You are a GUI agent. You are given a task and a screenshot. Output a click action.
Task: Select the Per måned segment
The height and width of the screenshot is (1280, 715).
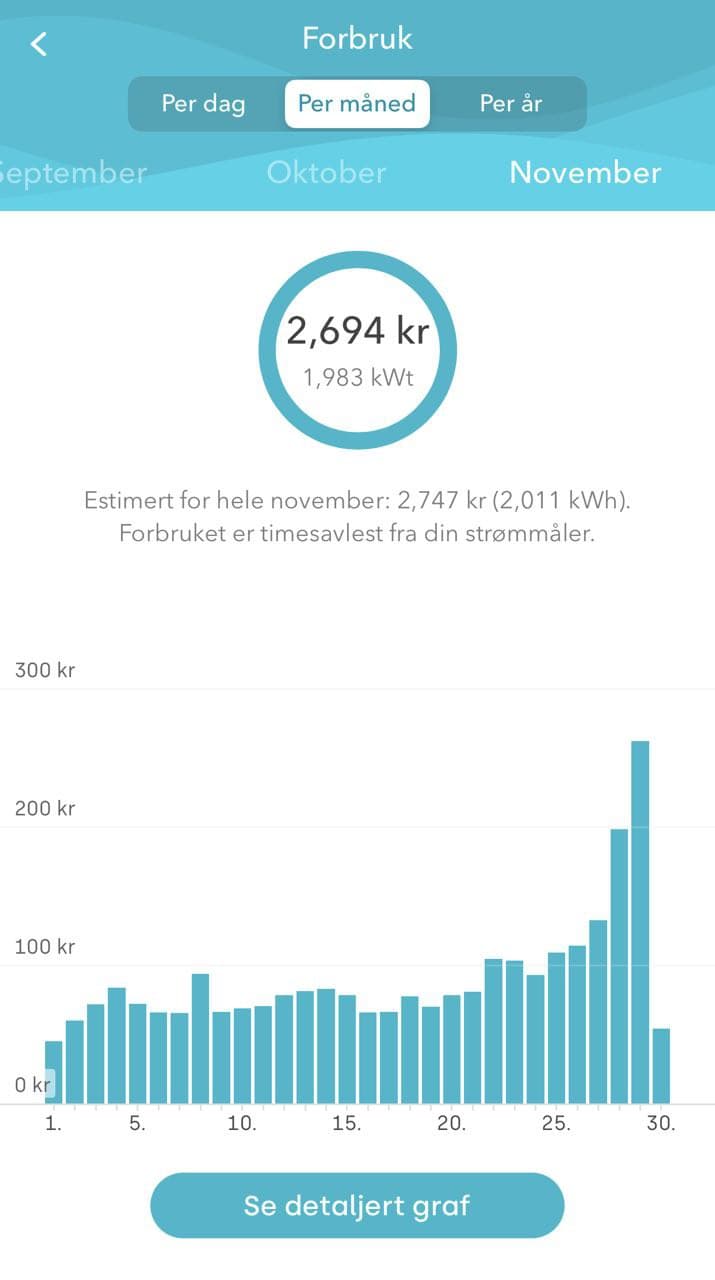357,104
